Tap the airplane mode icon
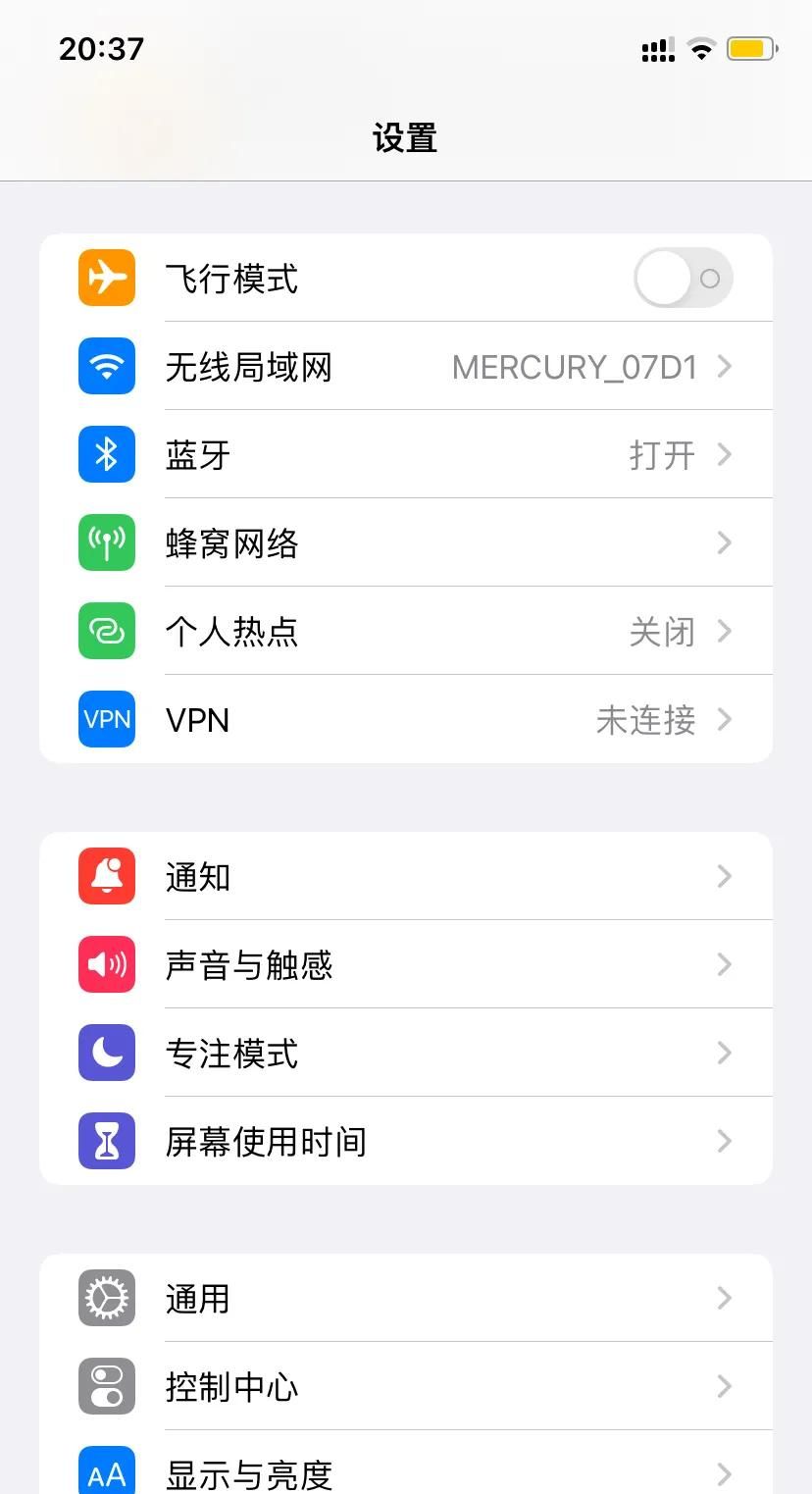The height and width of the screenshot is (1494, 812). click(x=106, y=278)
